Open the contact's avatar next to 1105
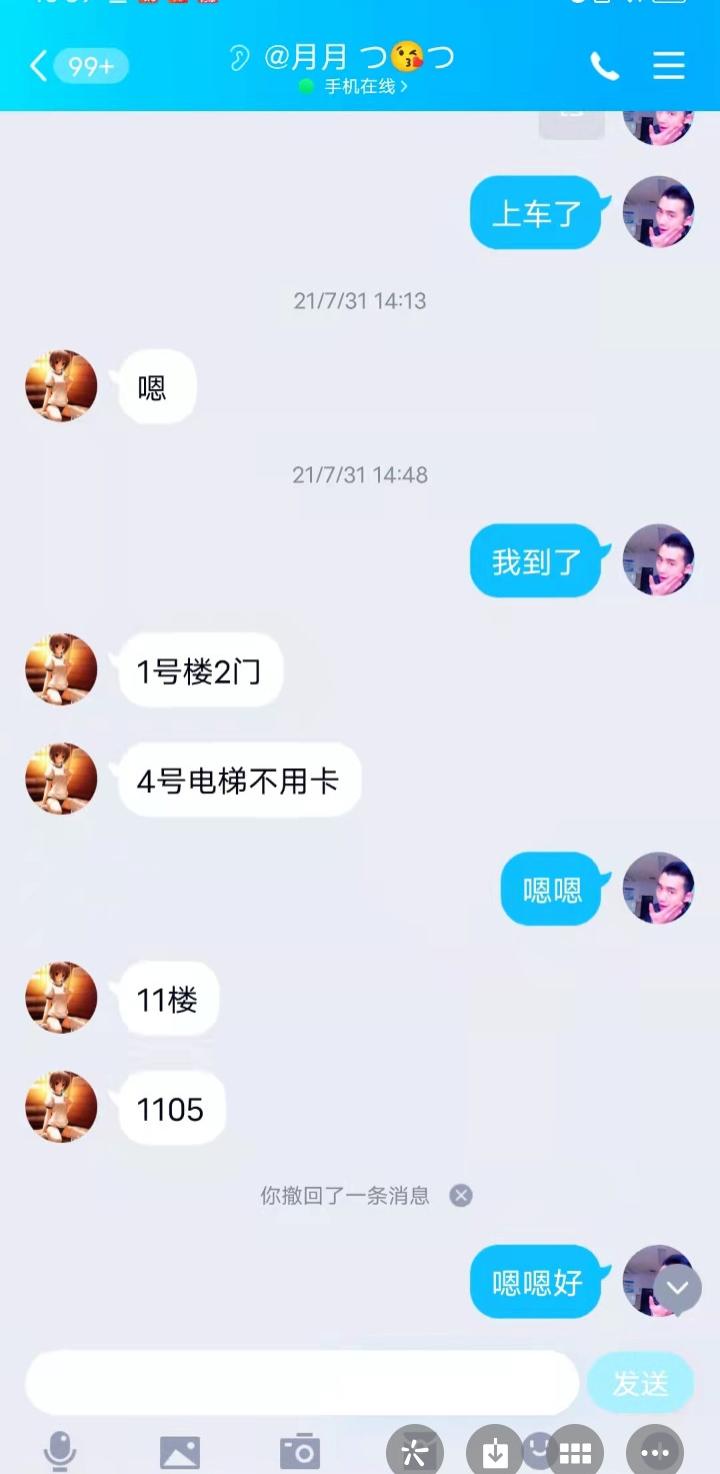Viewport: 720px width, 1474px height. 60,1108
